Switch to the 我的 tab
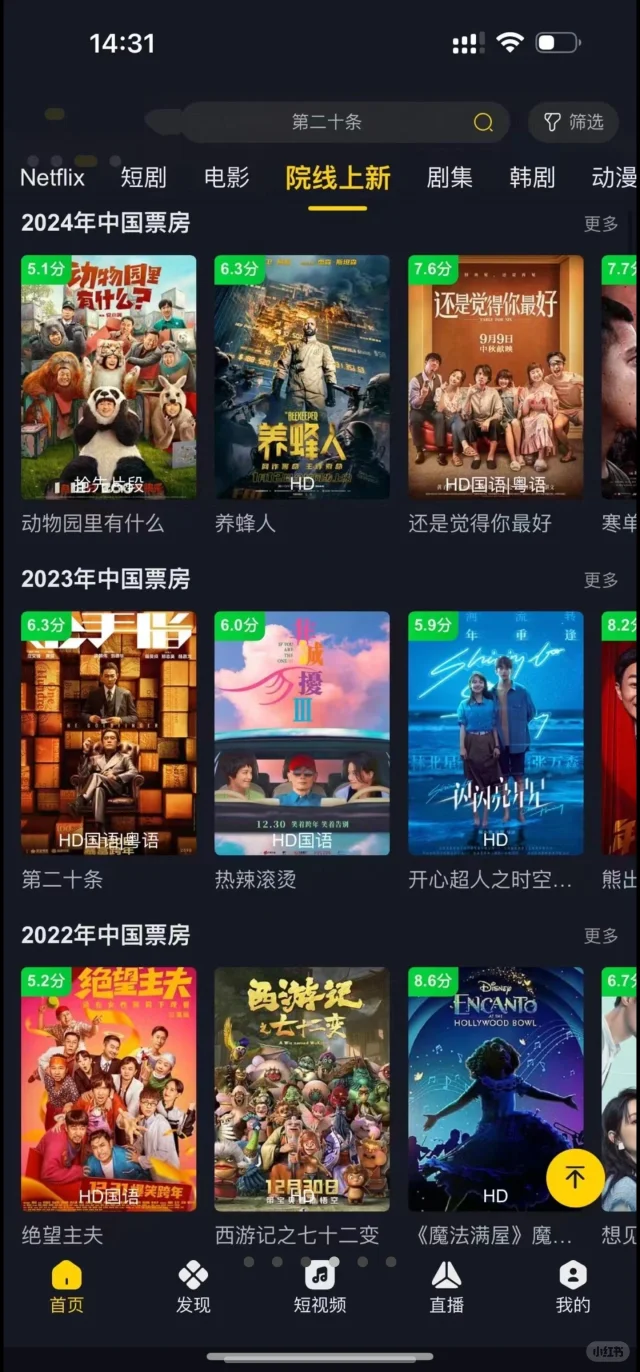 coord(573,1287)
